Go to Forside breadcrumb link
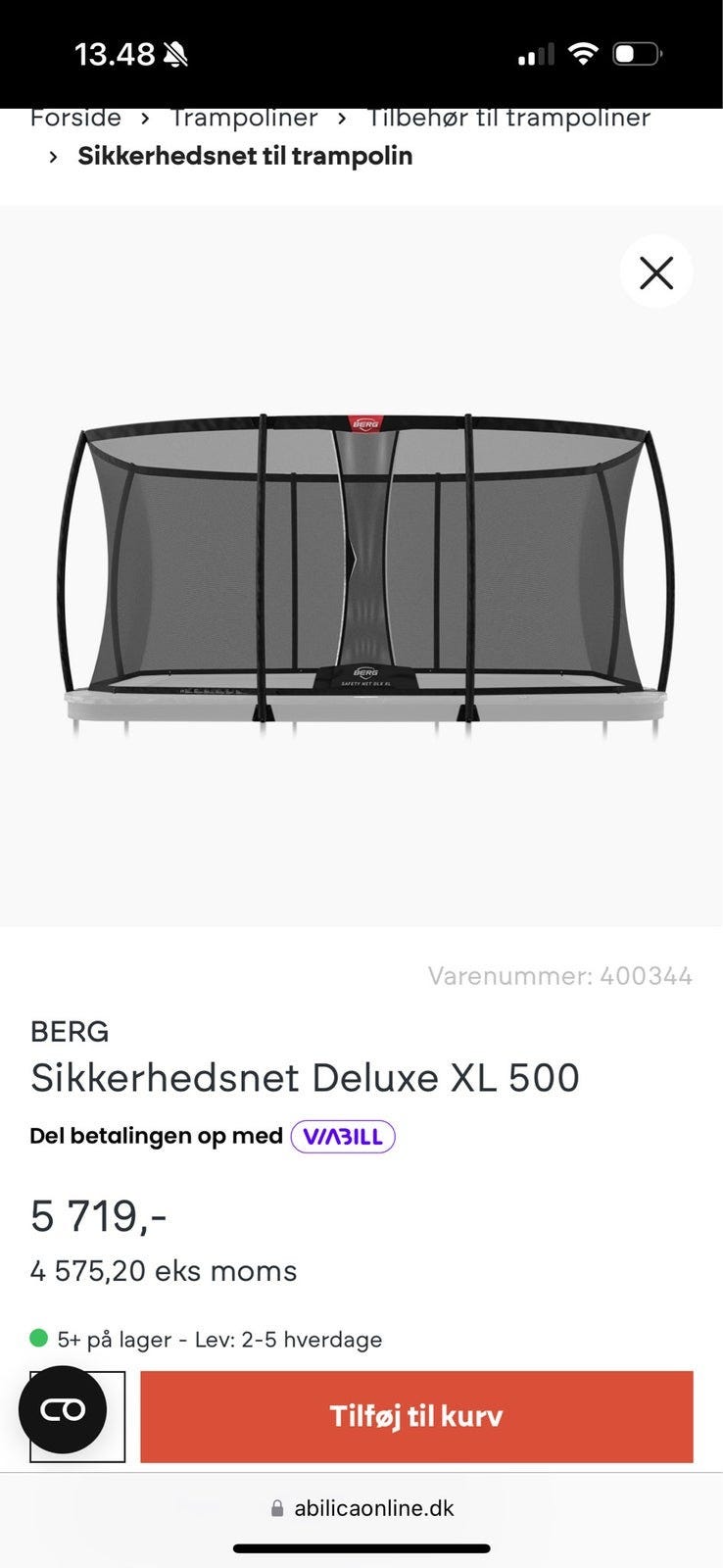Screen dimensions: 723x1568 tap(75, 119)
